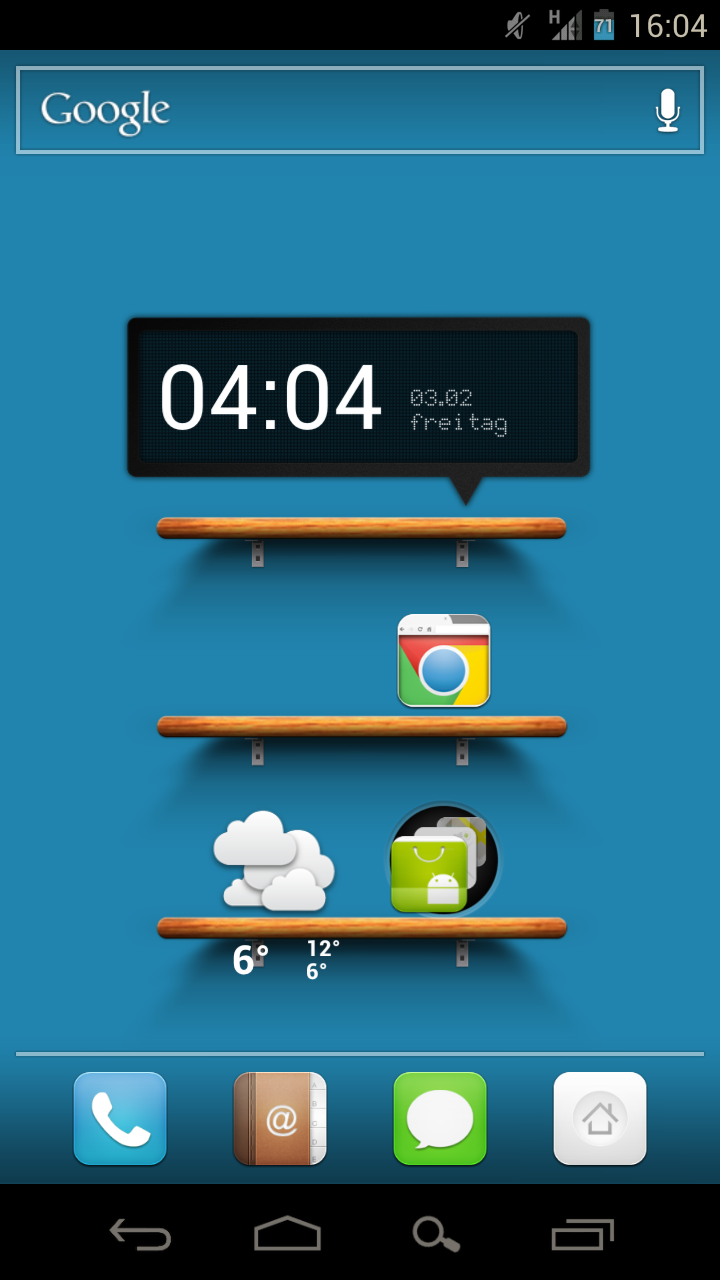The width and height of the screenshot is (720, 1280).
Task: Open the Play Store apps folder
Action: click(443, 859)
